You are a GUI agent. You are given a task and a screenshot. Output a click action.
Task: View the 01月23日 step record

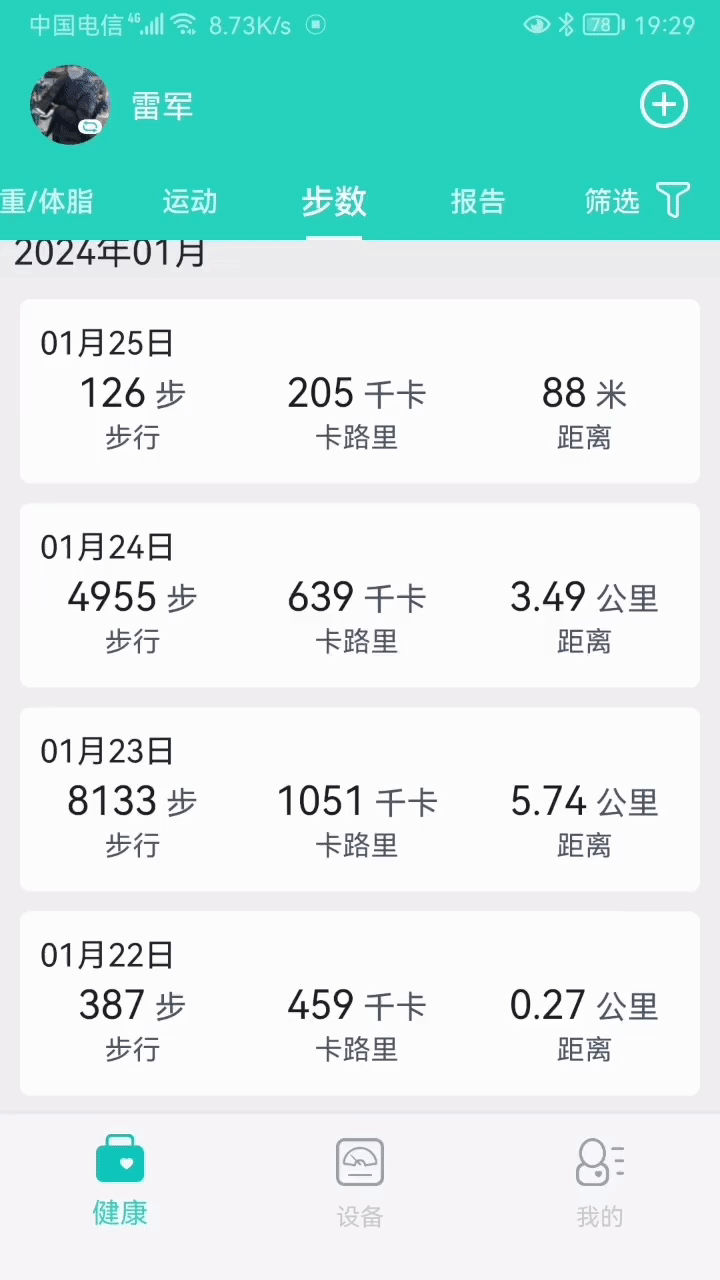(x=360, y=799)
